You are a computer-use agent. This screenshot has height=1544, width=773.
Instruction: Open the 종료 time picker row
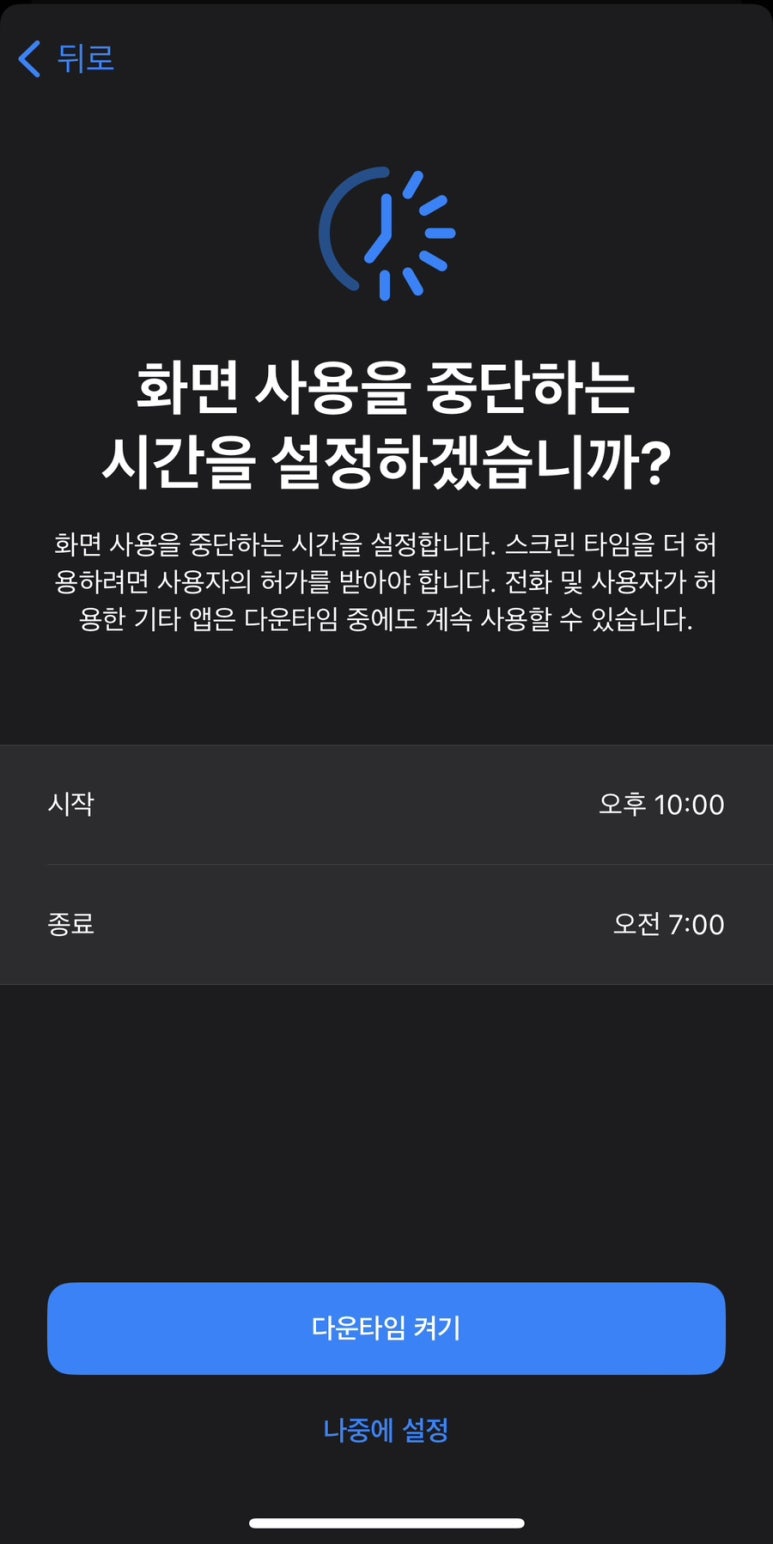(386, 925)
